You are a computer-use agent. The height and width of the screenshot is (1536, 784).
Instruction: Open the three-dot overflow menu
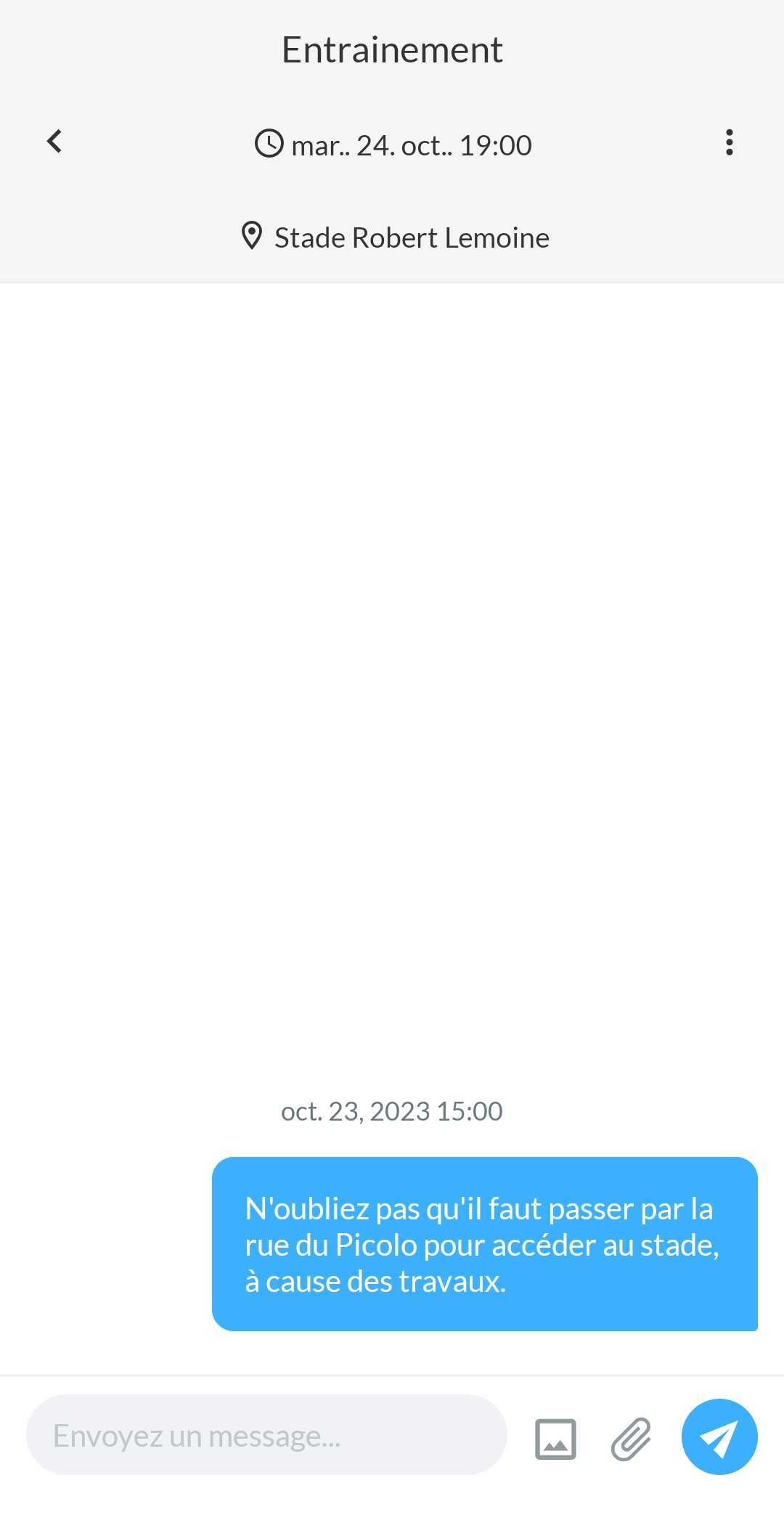tap(729, 142)
